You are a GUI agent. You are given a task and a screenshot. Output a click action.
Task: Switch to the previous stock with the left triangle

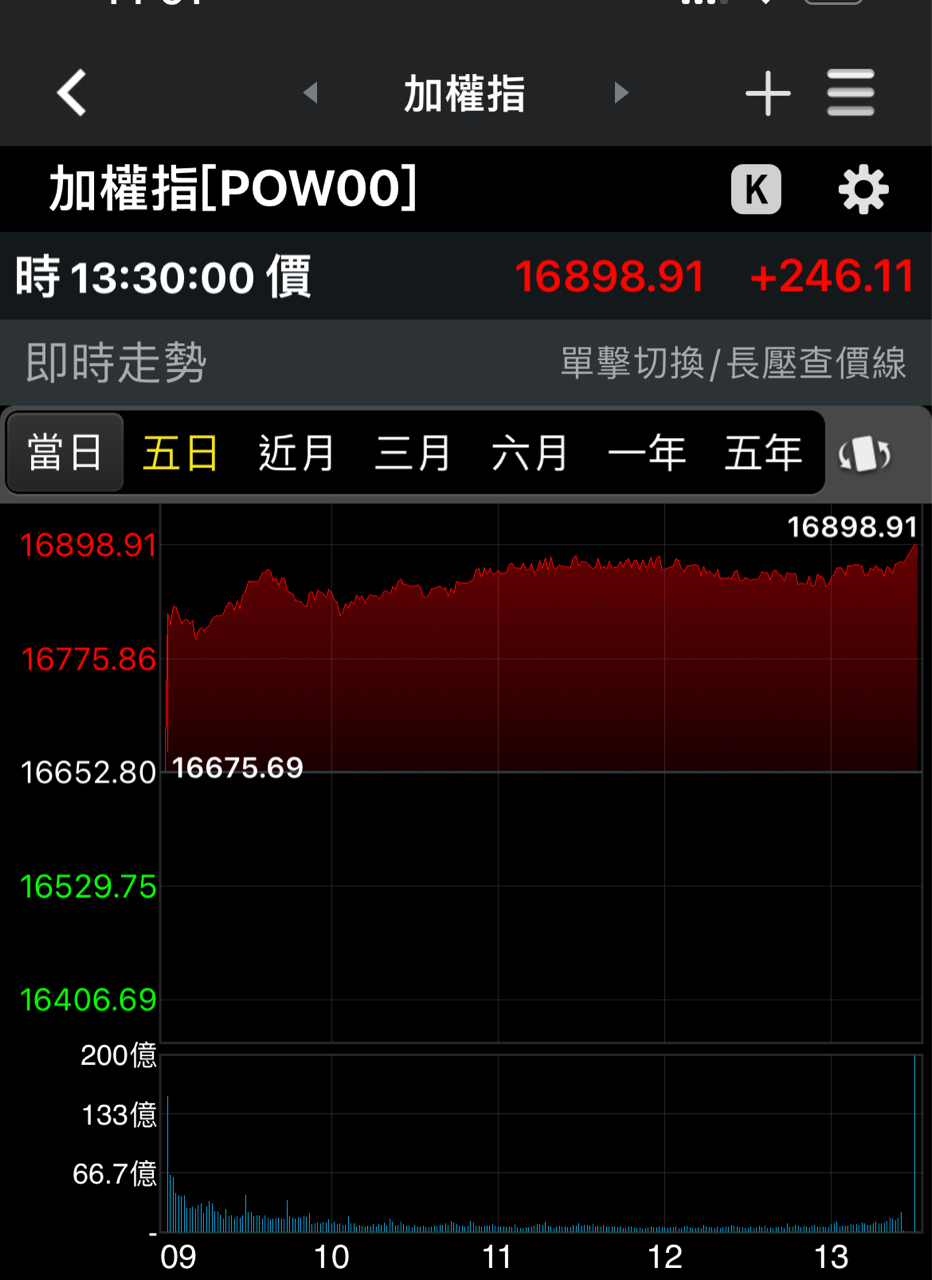310,93
